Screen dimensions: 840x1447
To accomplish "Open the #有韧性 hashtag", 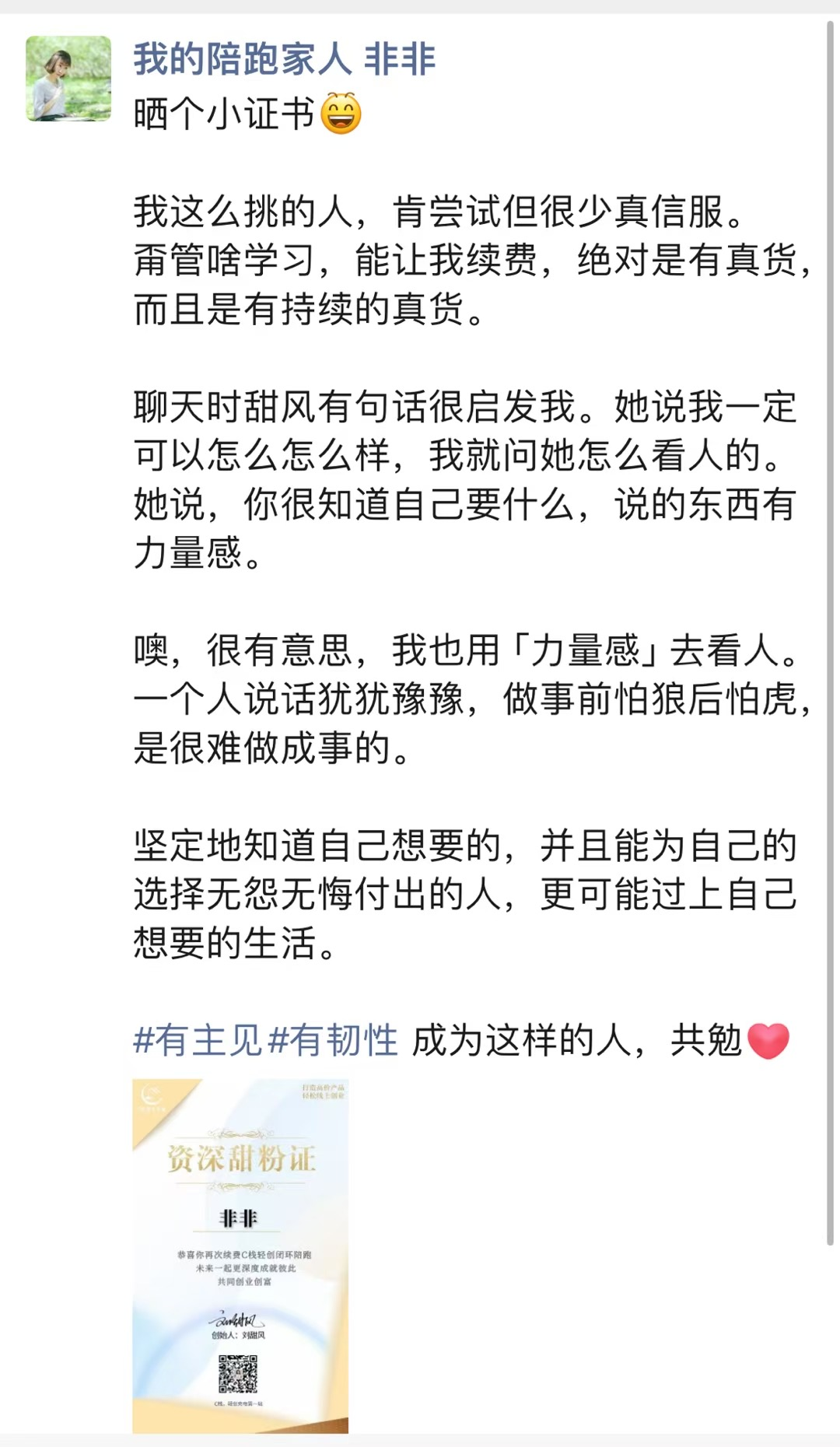I will (x=333, y=1040).
